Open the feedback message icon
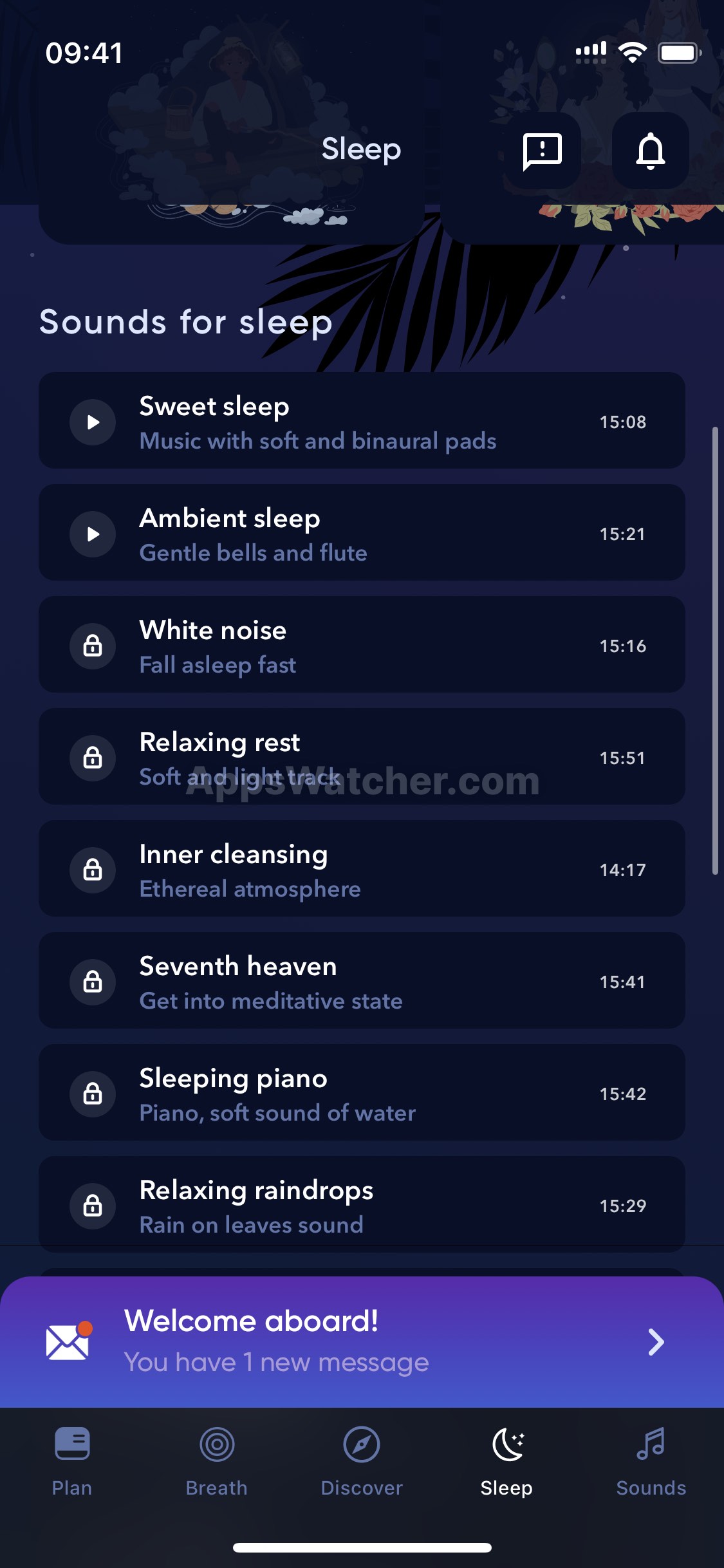 coord(542,151)
